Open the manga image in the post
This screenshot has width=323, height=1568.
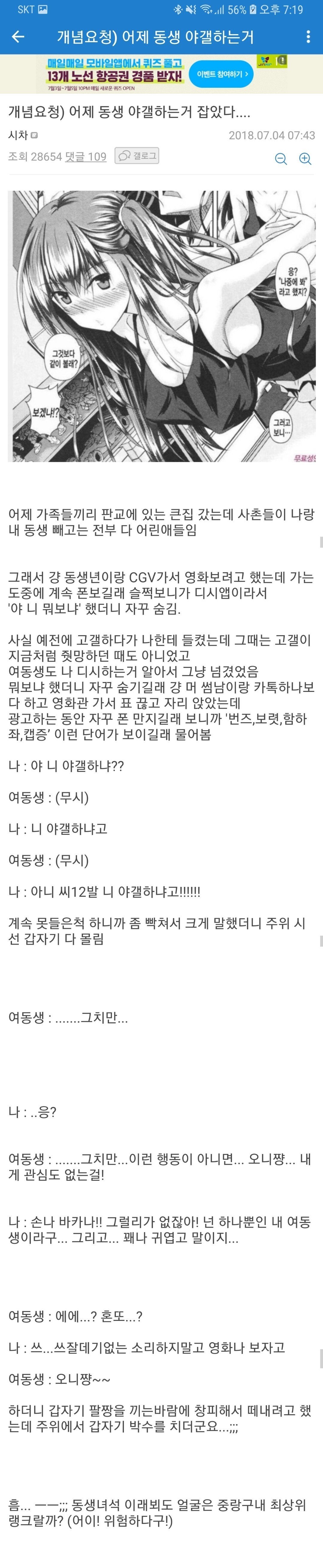162,326
